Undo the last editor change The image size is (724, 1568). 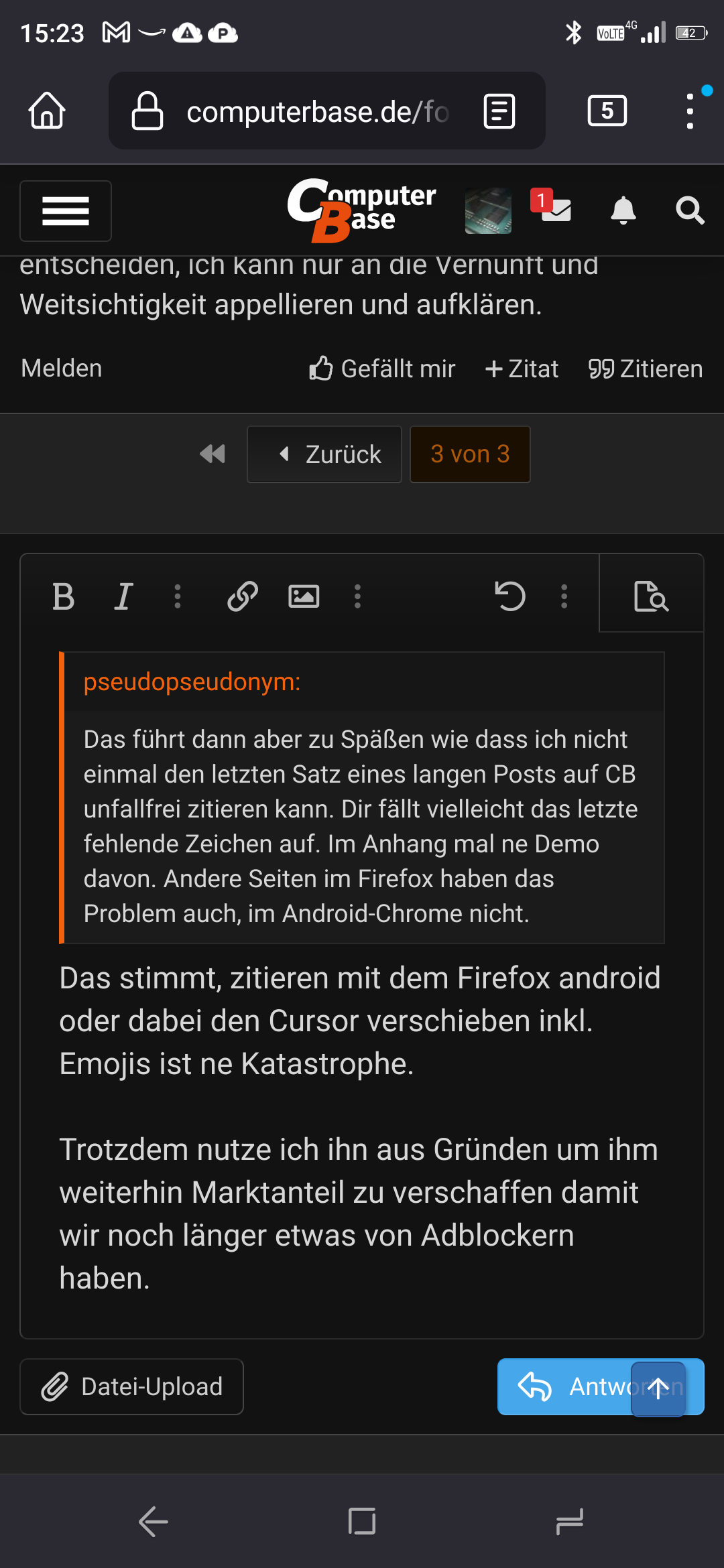tap(511, 595)
